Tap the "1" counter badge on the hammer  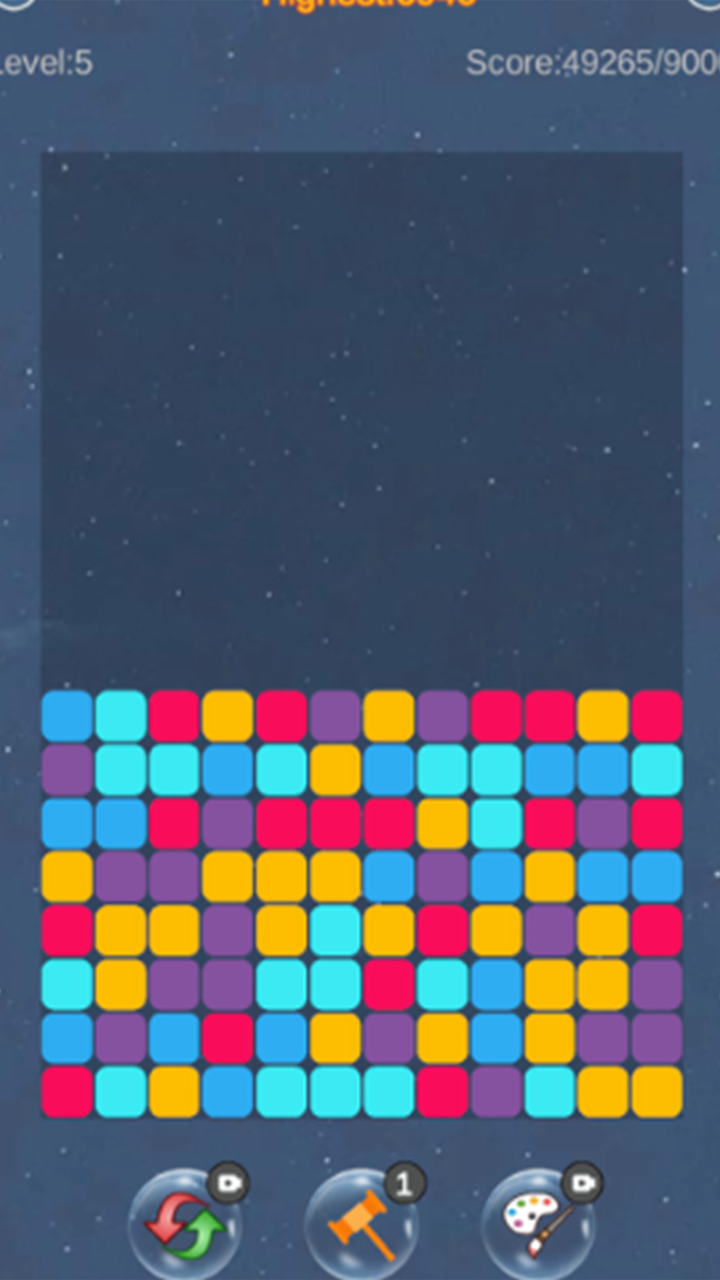[x=404, y=1183]
